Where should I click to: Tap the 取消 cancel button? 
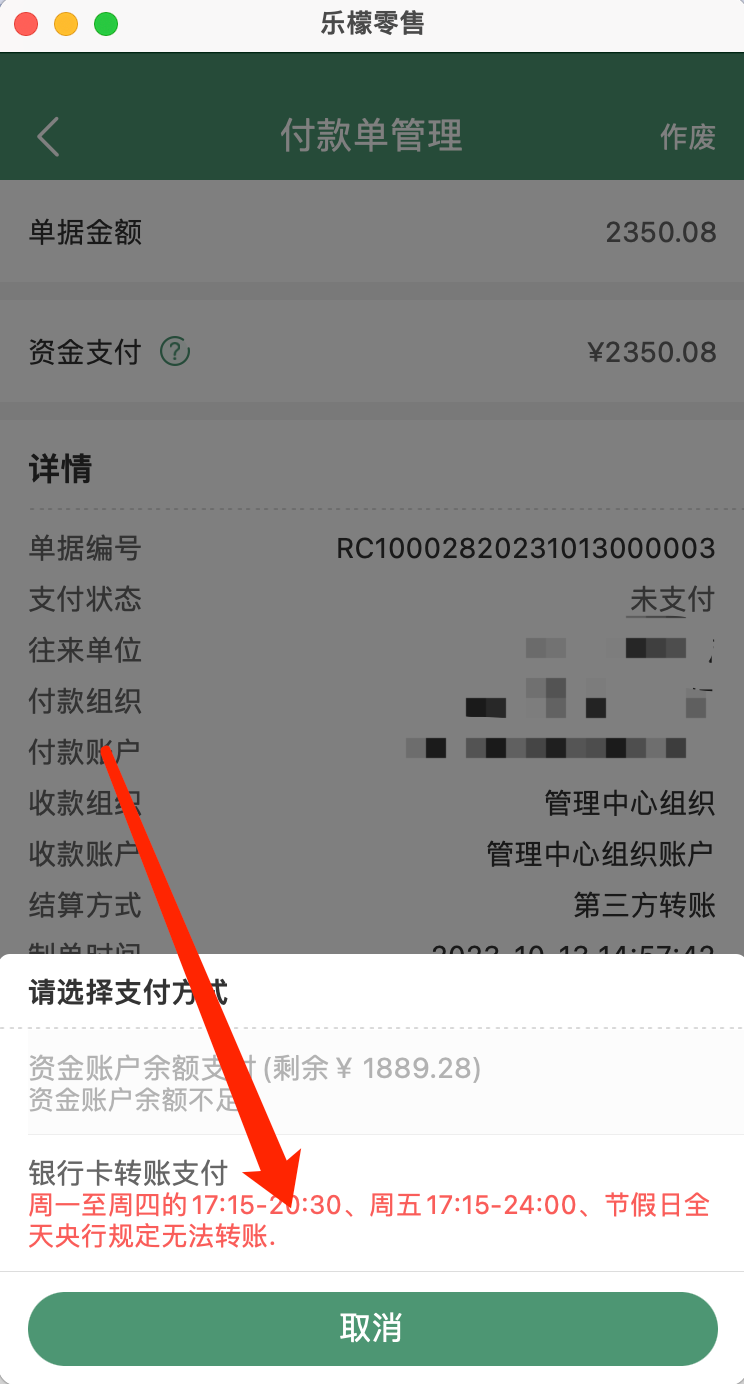tap(372, 1328)
